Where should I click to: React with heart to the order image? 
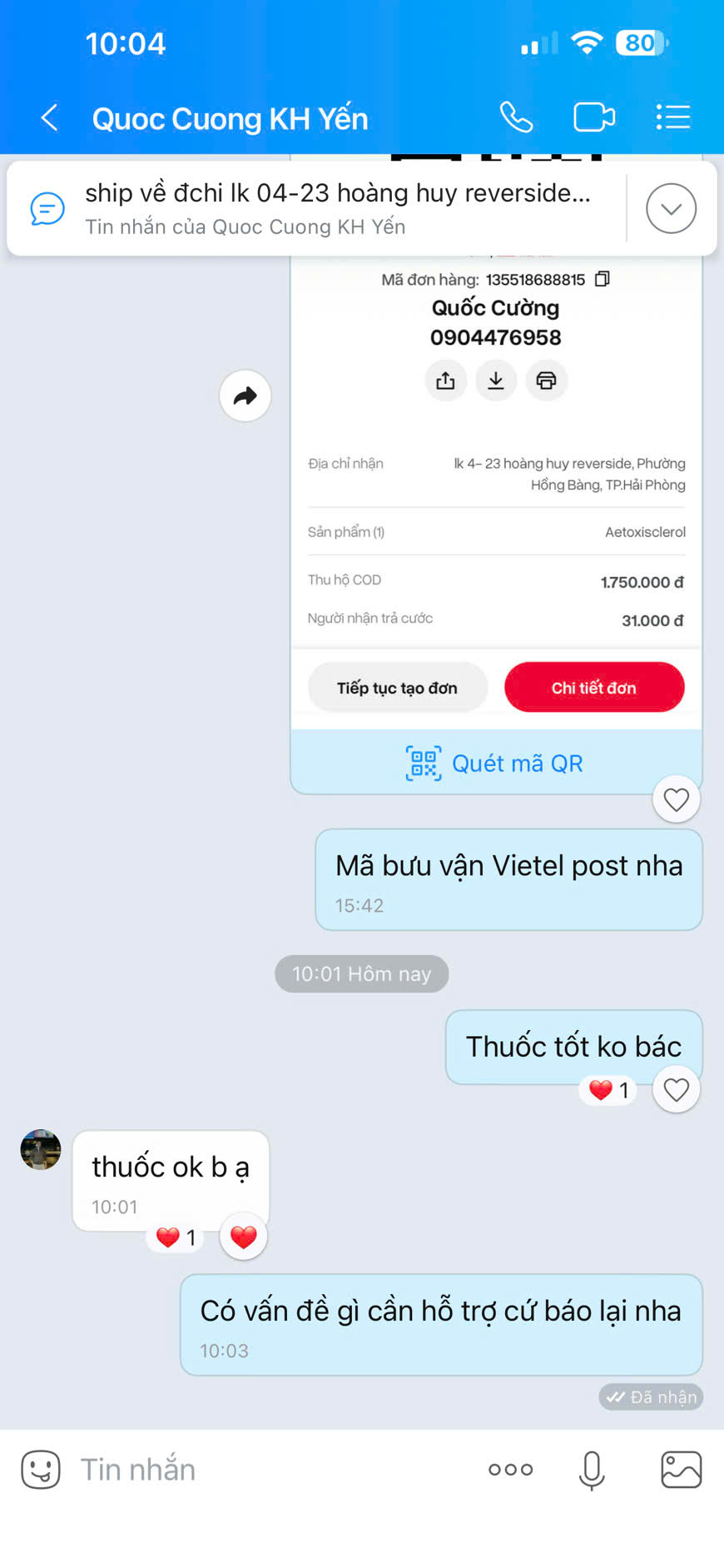676,799
